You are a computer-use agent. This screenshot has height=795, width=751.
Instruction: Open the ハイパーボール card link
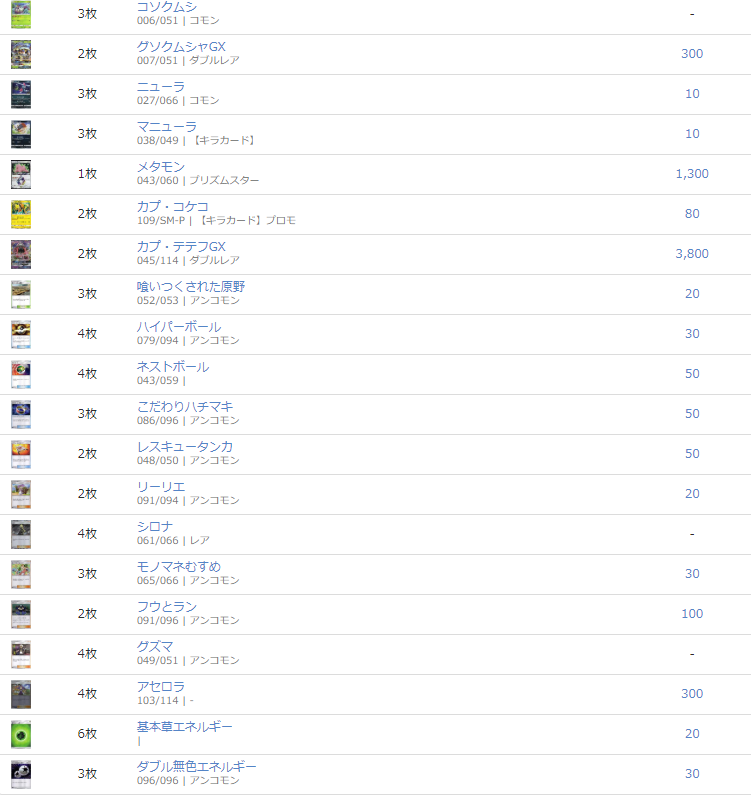(x=179, y=327)
